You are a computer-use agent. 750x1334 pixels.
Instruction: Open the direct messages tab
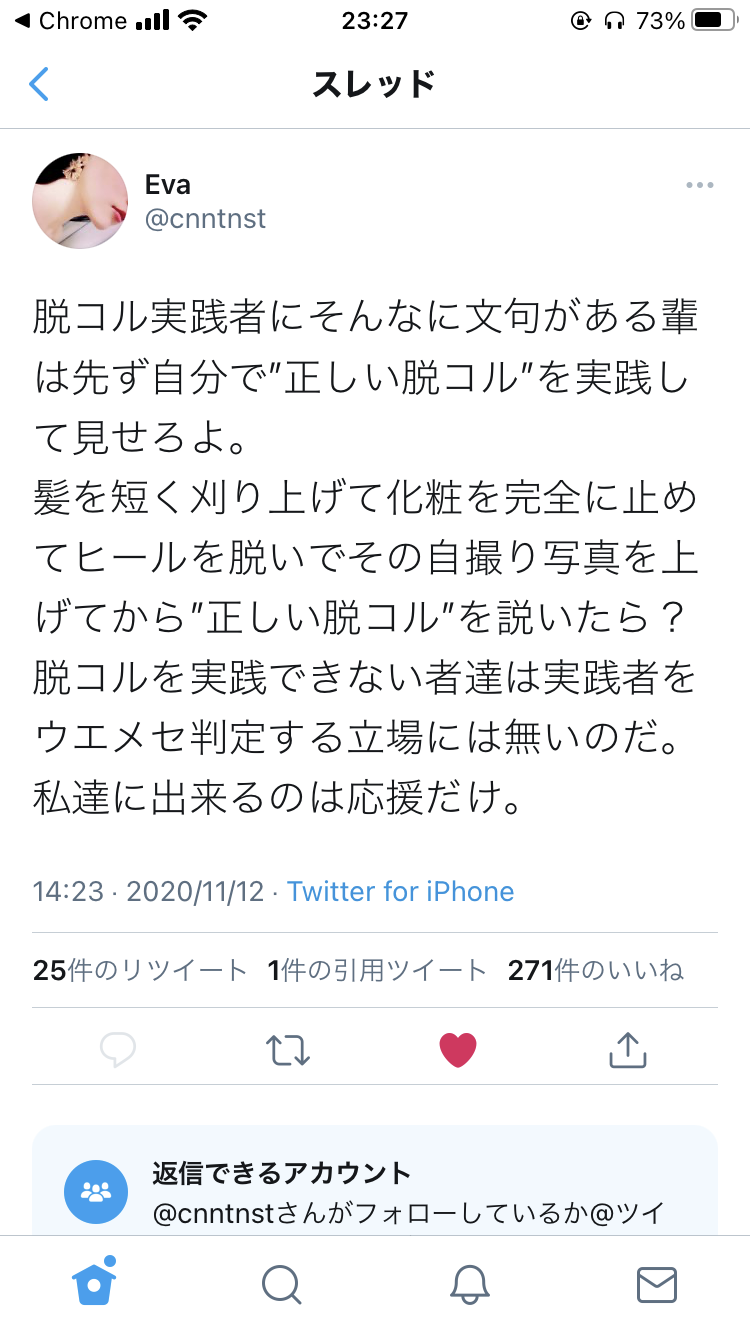click(x=657, y=1285)
